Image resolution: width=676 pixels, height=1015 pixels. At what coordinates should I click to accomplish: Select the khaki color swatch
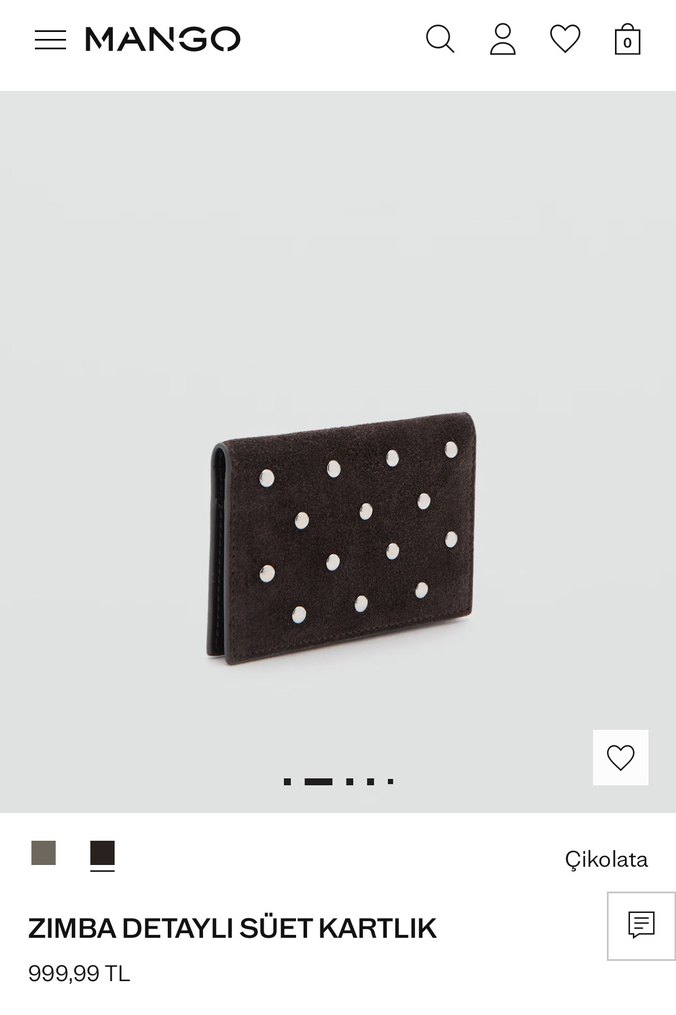point(44,853)
